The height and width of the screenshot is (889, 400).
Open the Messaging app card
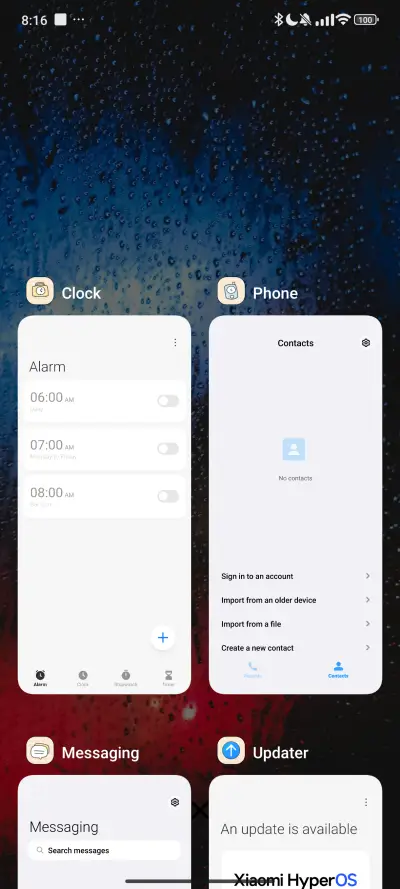tap(104, 832)
